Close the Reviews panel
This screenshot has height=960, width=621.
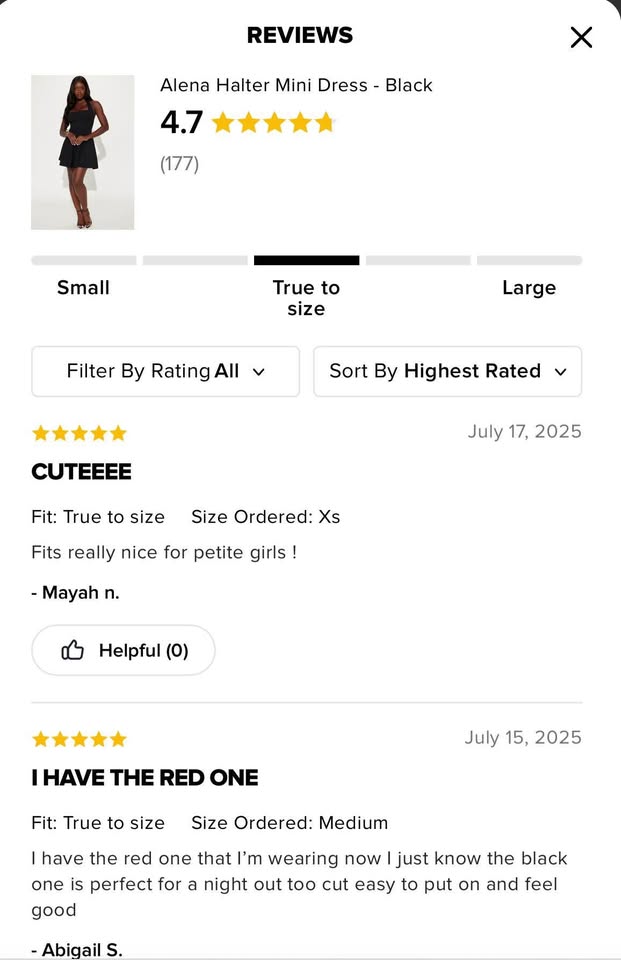[x=581, y=38]
